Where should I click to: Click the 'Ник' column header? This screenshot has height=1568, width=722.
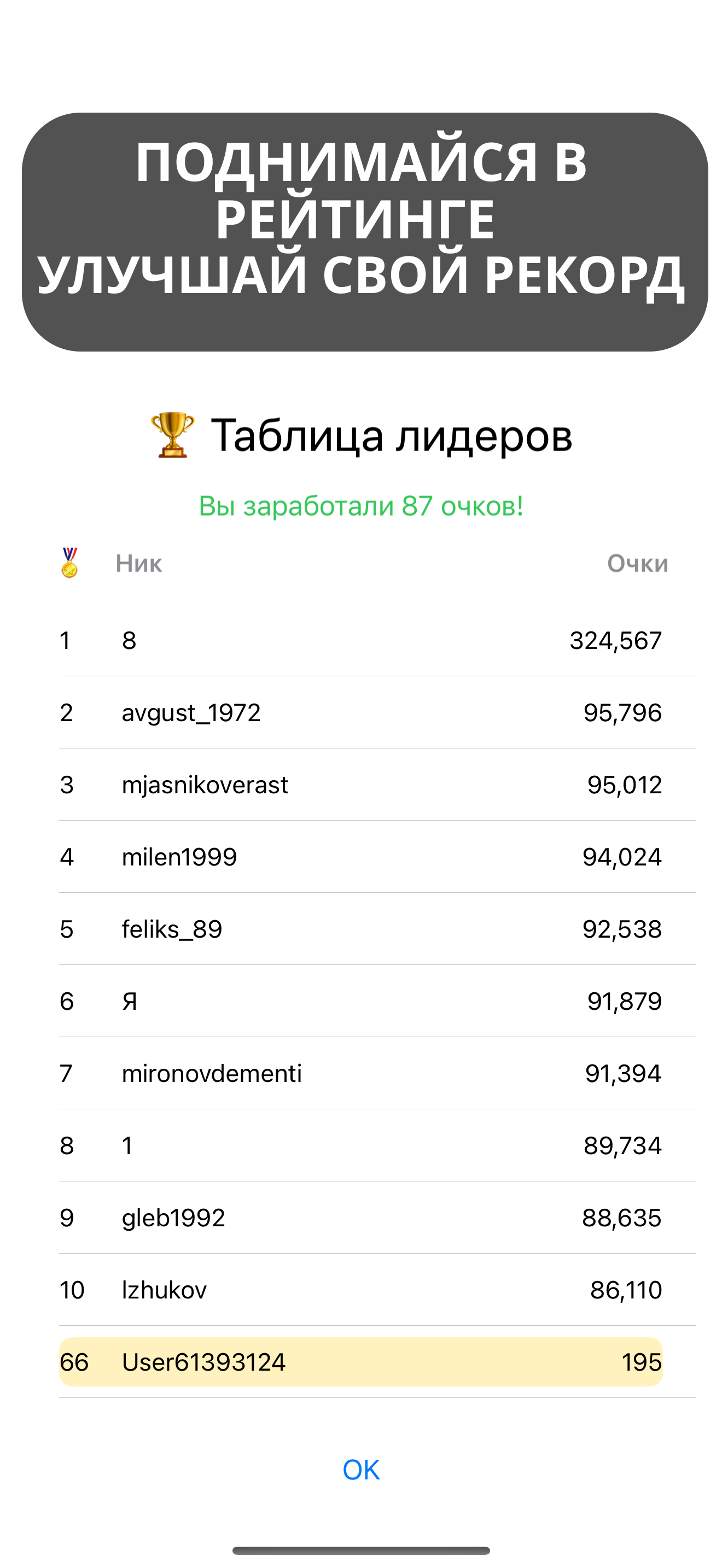[139, 563]
